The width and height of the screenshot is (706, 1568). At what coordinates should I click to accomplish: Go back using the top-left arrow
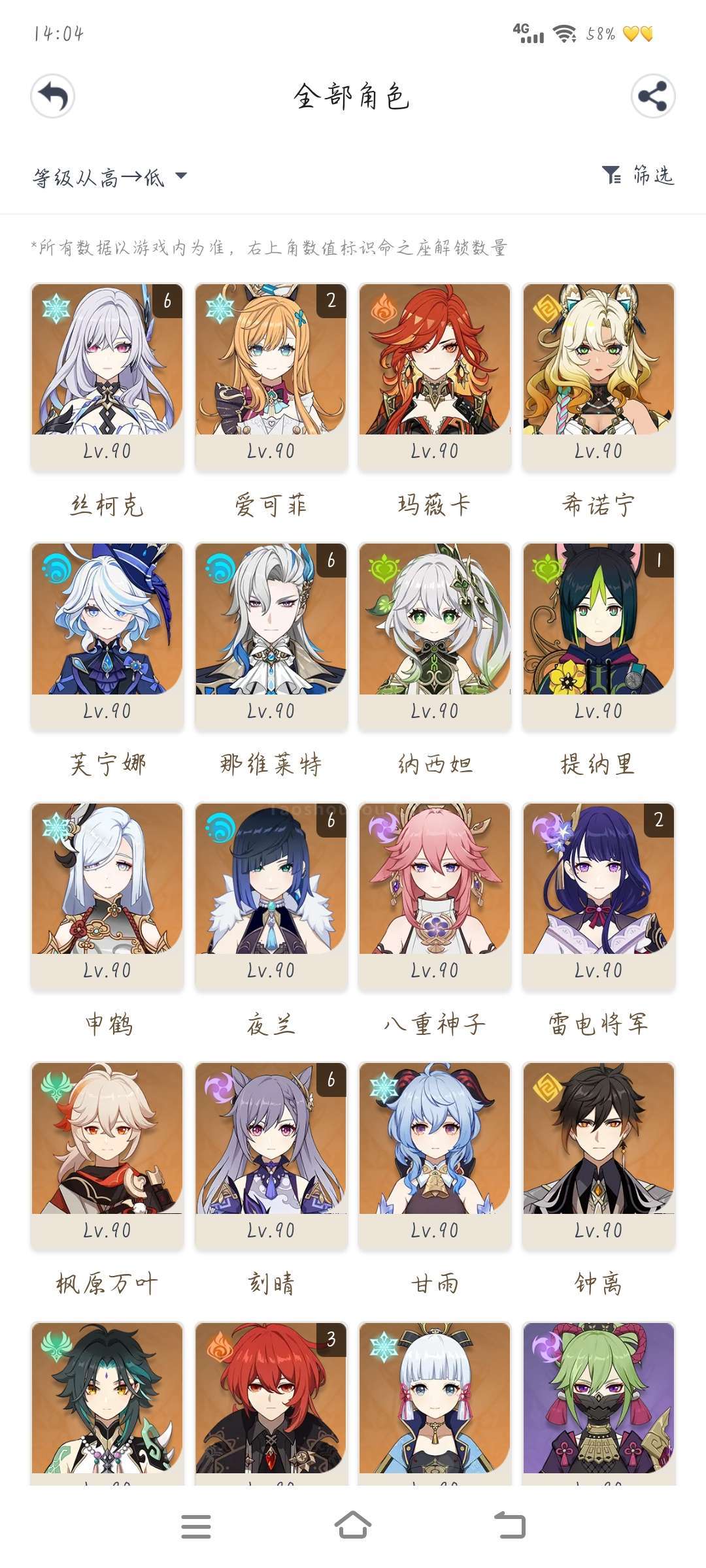[52, 97]
